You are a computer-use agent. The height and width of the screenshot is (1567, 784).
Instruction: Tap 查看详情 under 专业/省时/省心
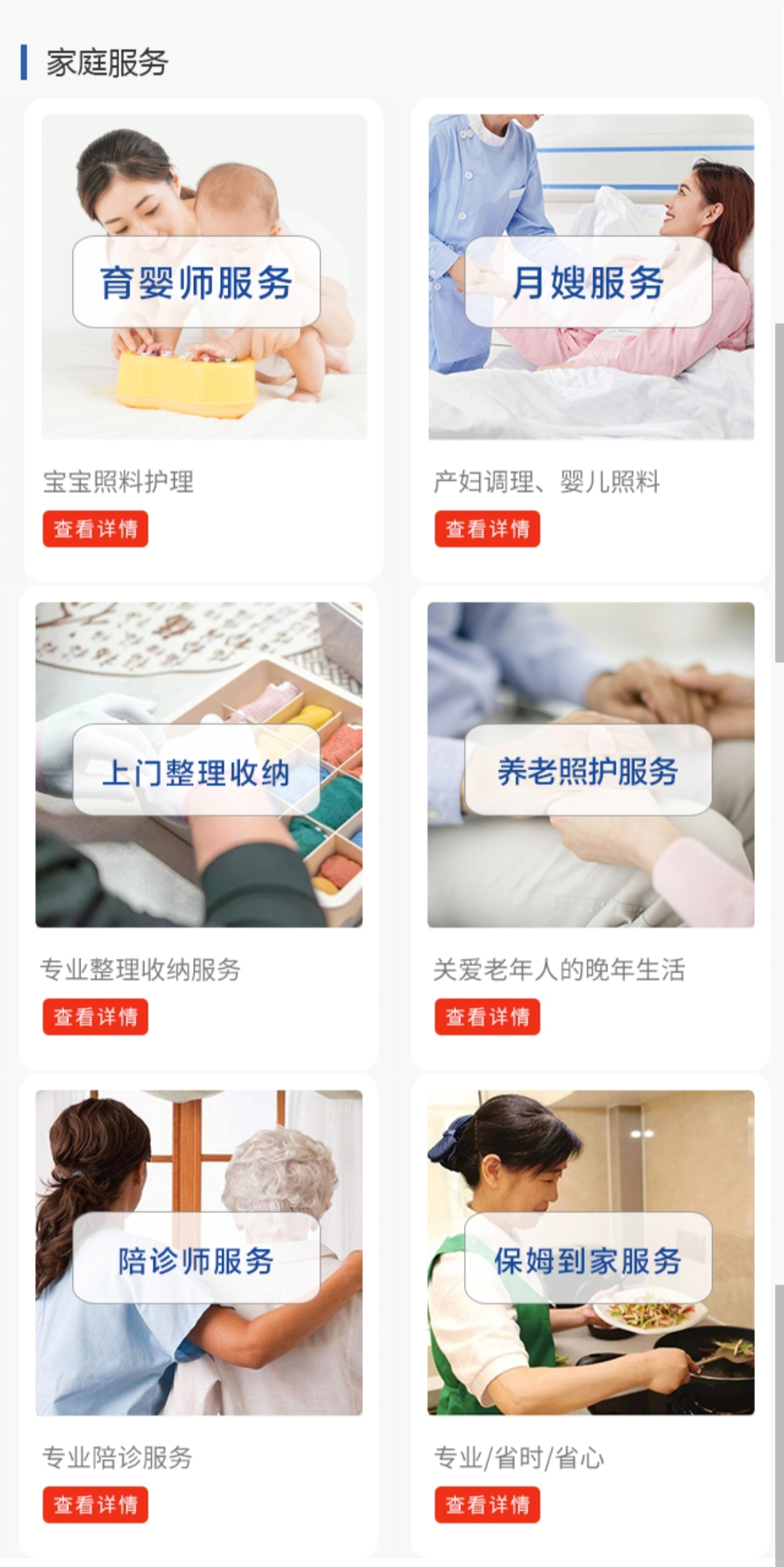[487, 1505]
